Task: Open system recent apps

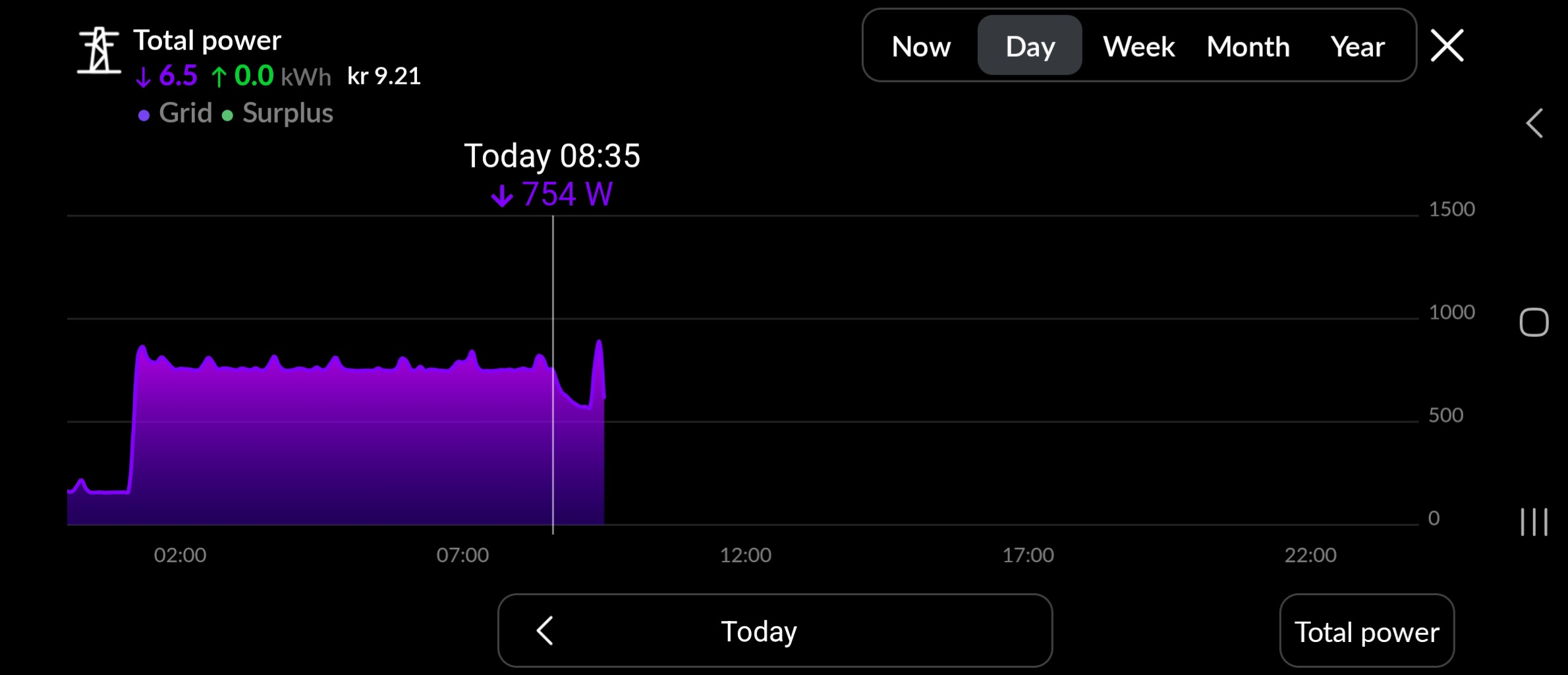Action: (1534, 521)
